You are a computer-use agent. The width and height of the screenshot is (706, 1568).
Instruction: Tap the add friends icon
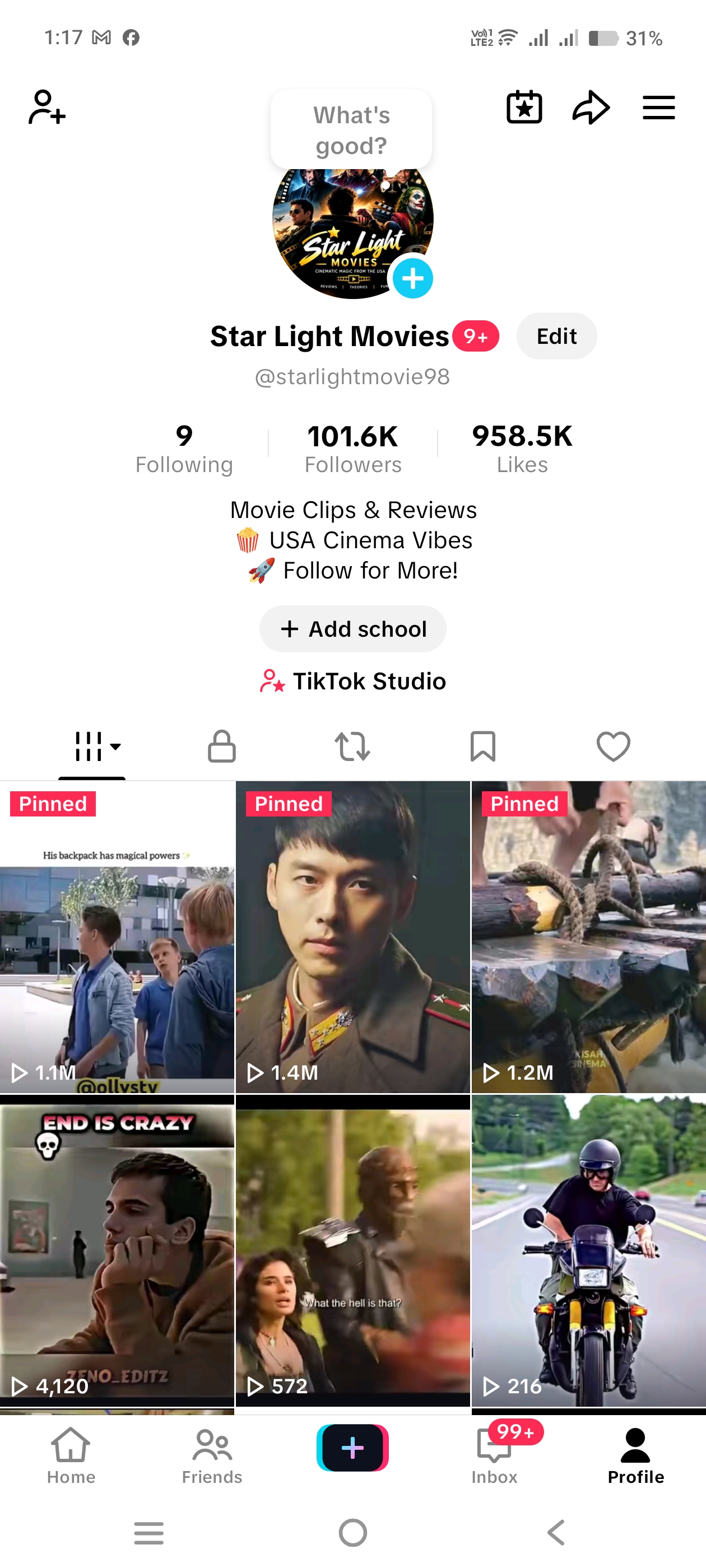pyautogui.click(x=47, y=108)
